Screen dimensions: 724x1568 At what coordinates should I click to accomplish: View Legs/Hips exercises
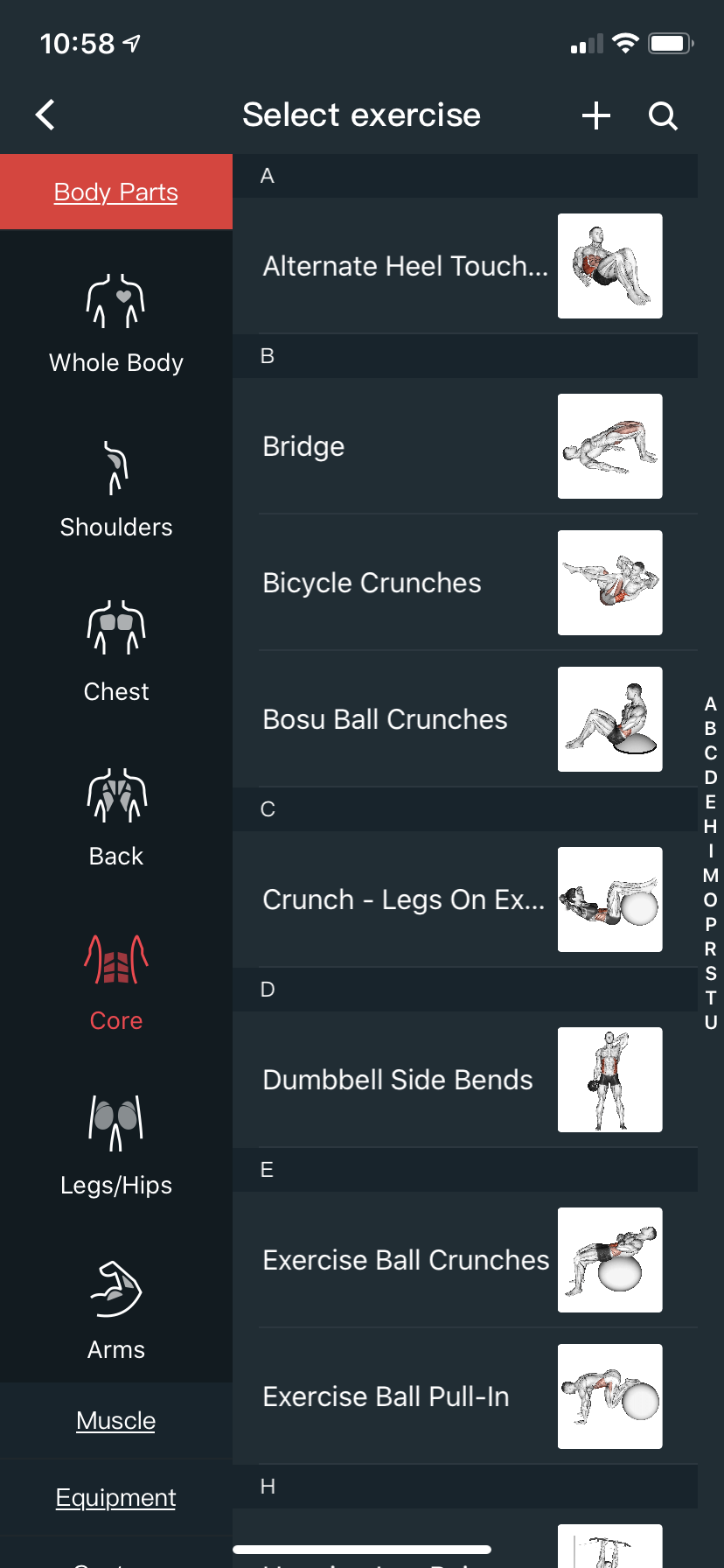pyautogui.click(x=116, y=1146)
